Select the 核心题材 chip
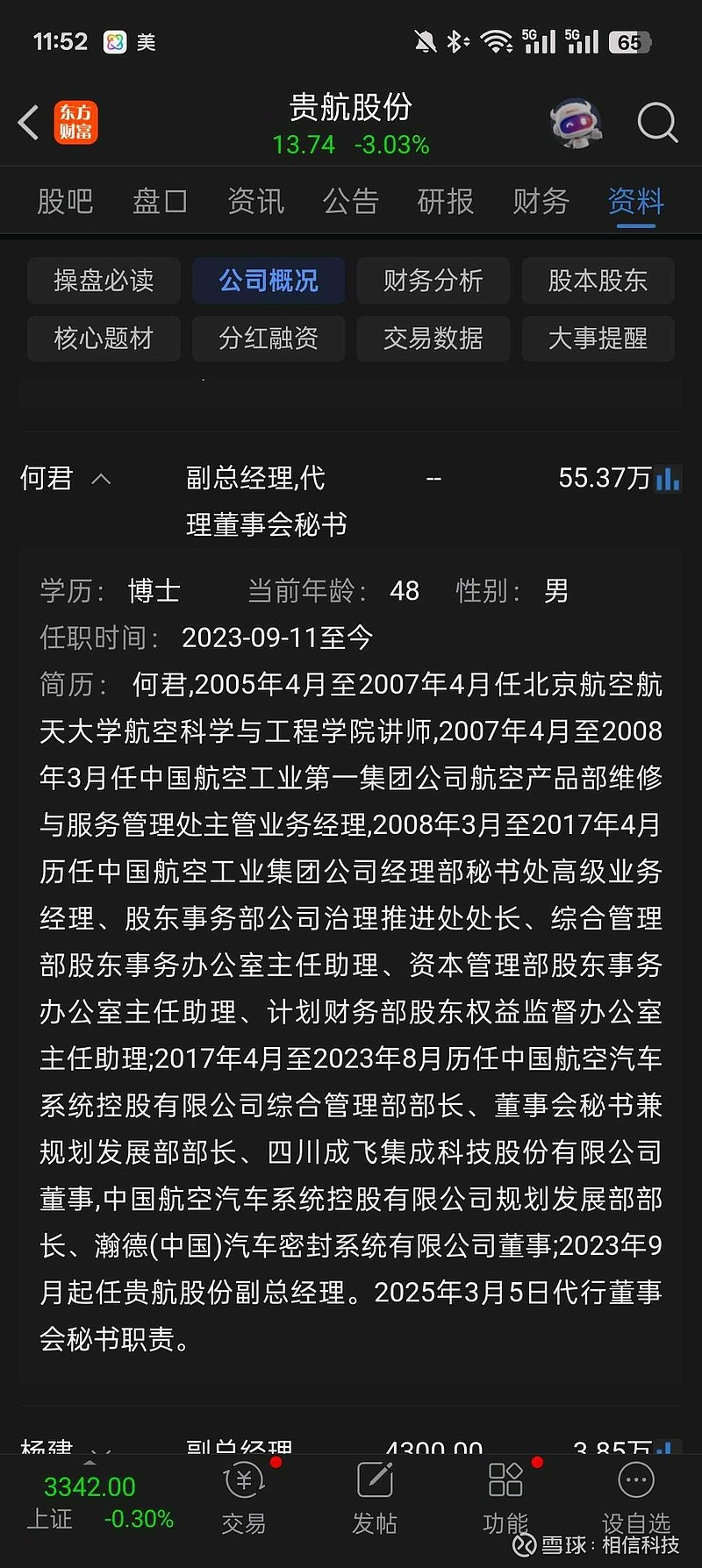The height and width of the screenshot is (1568, 702). pos(104,339)
